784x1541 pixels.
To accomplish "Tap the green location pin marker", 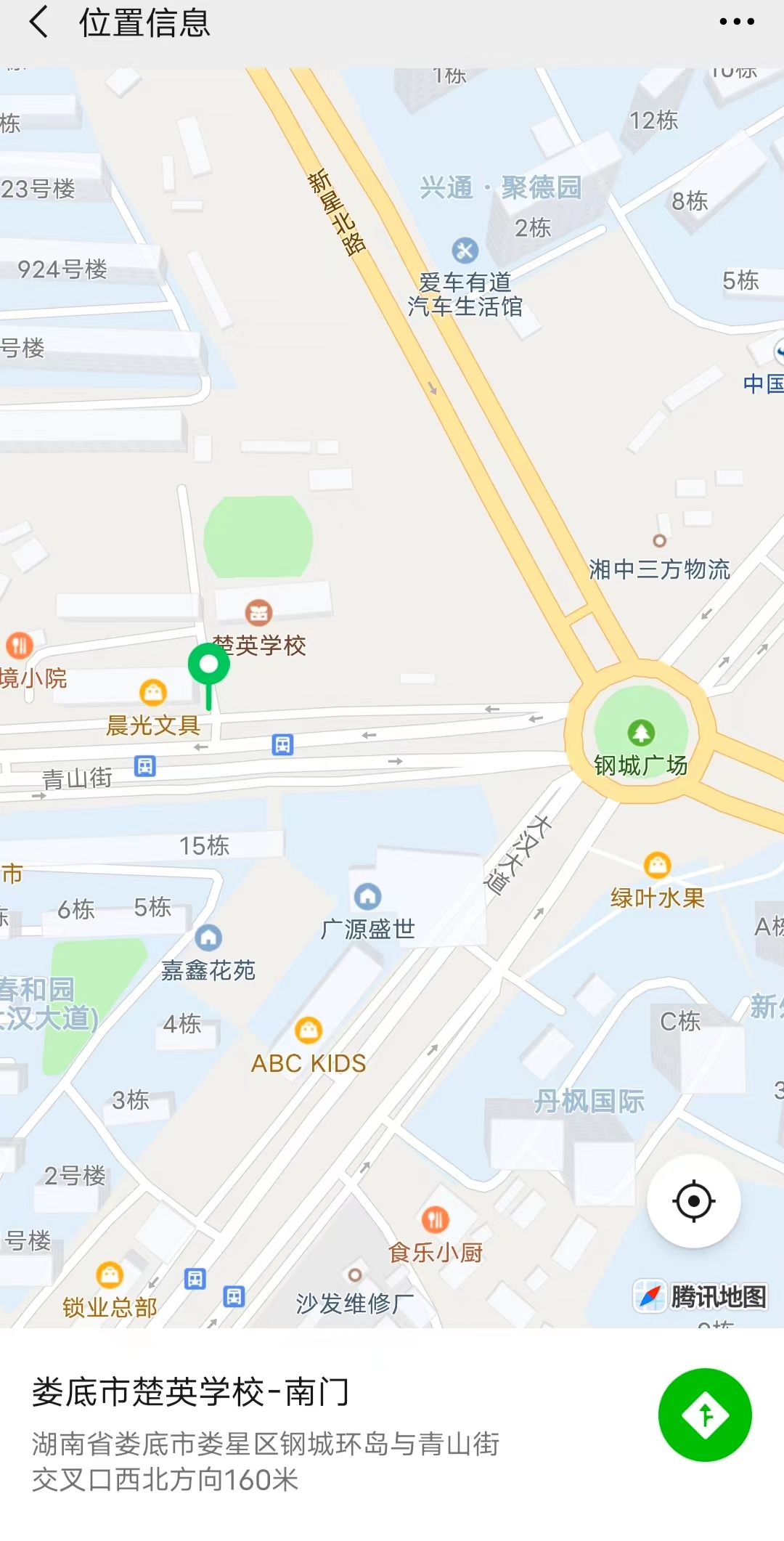I will [x=208, y=666].
